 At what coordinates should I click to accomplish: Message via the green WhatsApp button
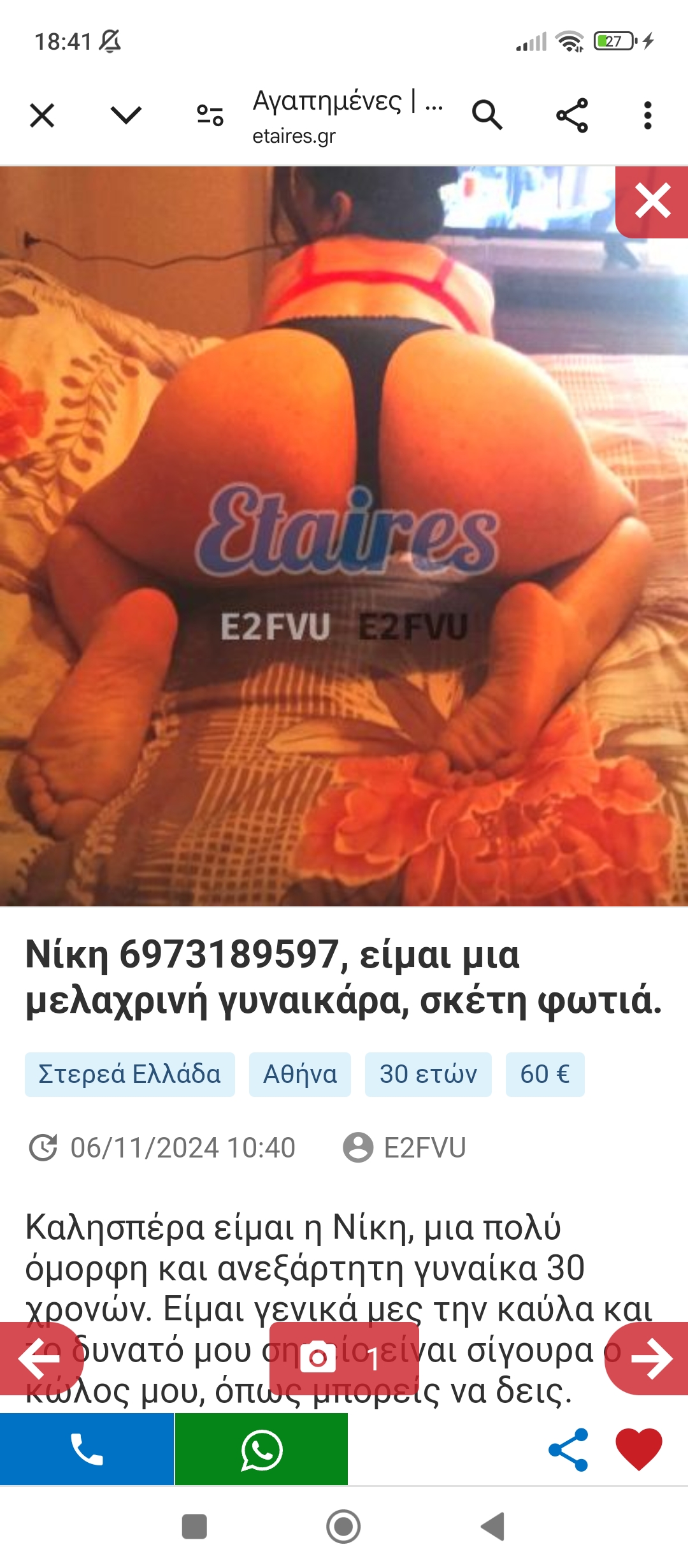261,1449
